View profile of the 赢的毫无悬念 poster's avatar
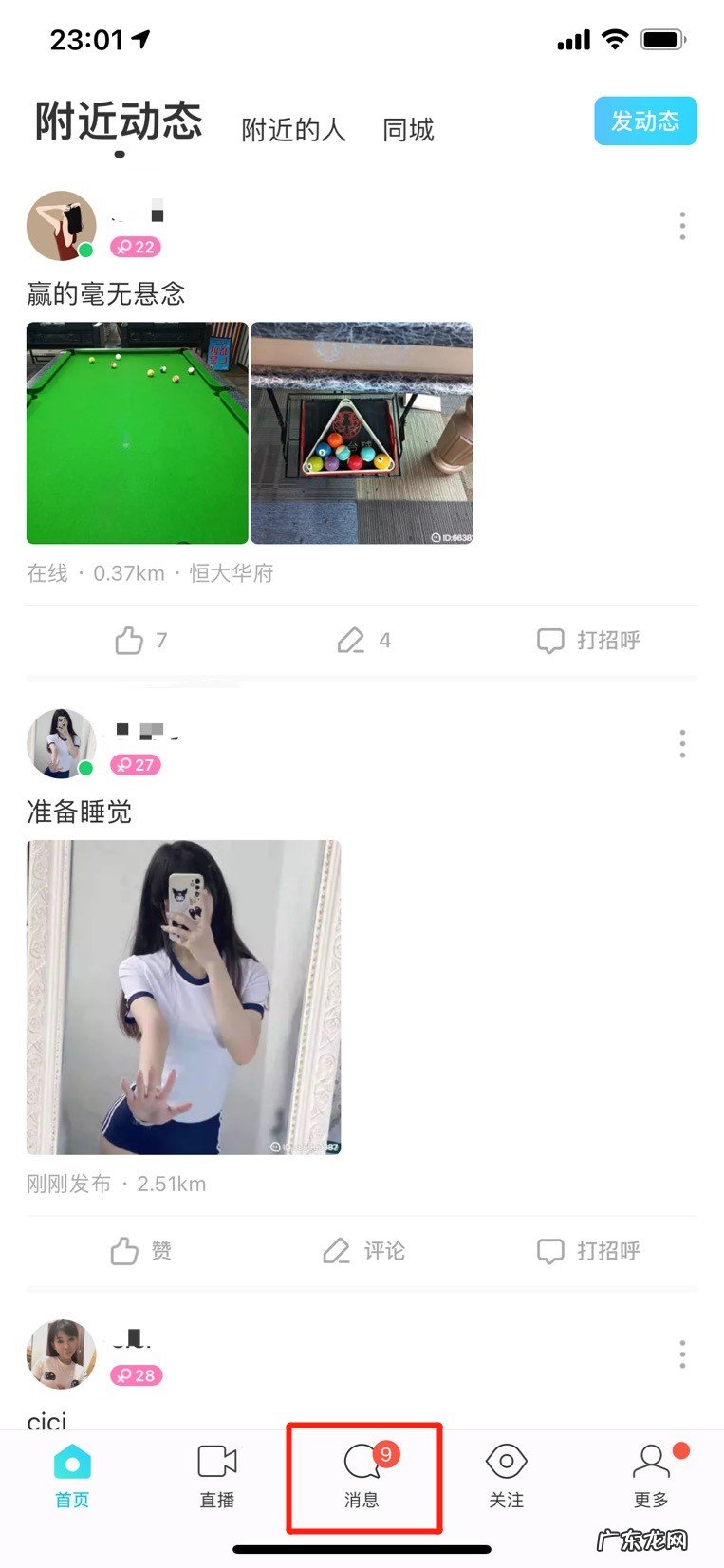This screenshot has width=724, height=1568. (61, 226)
